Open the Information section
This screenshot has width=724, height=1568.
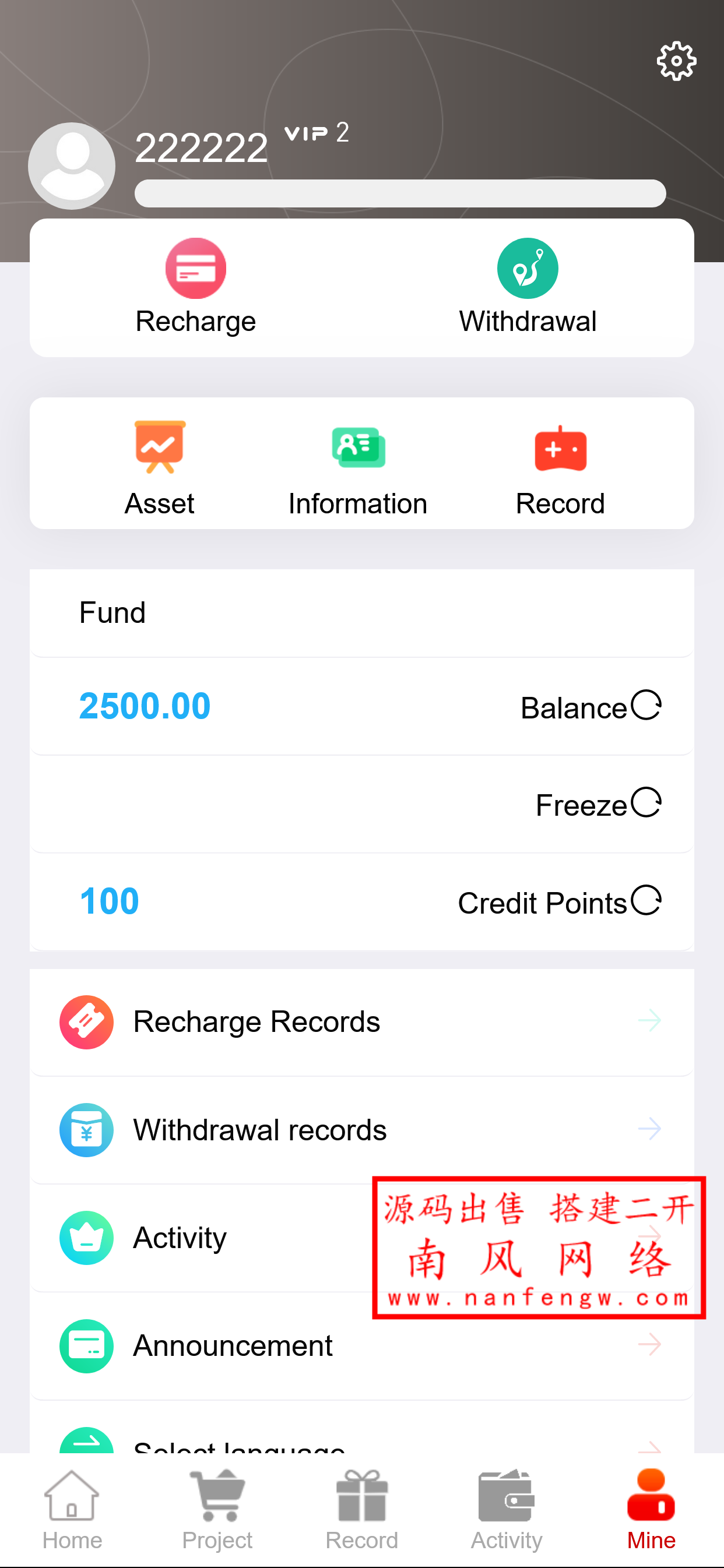click(x=358, y=467)
